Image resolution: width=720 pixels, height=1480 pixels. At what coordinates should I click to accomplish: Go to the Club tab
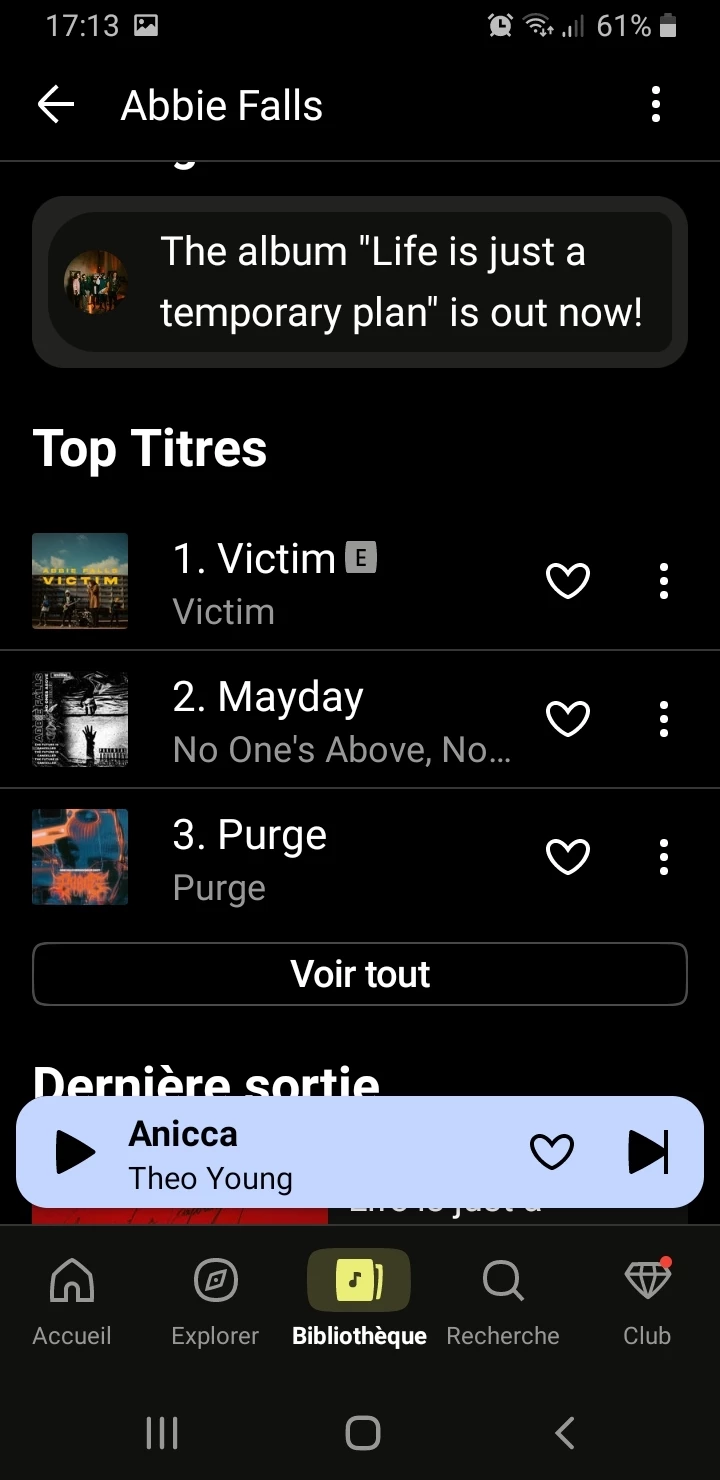pos(647,1300)
